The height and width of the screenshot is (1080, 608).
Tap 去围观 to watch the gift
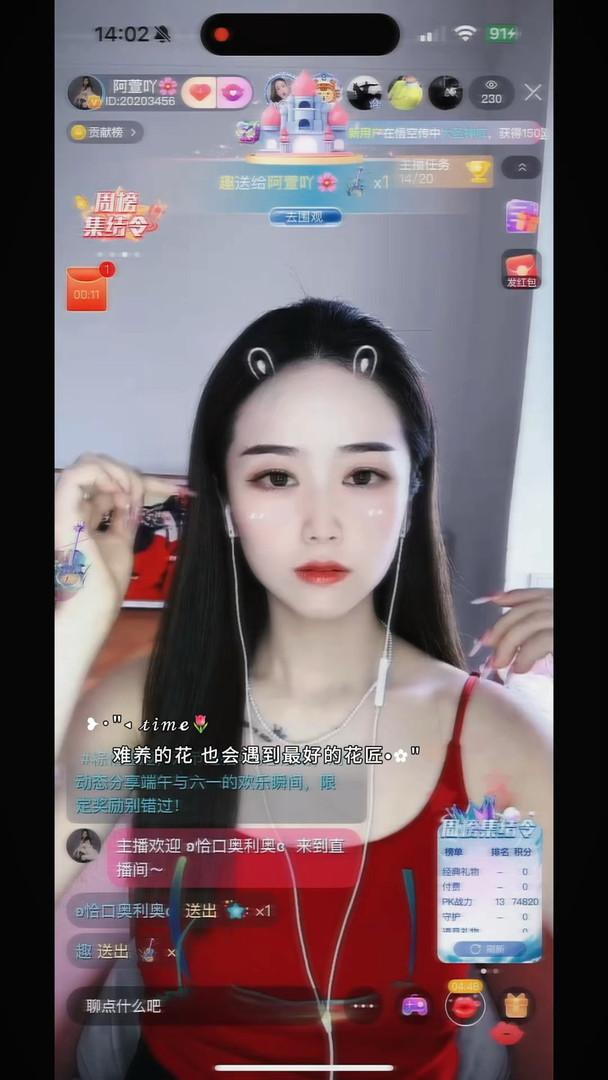[305, 216]
